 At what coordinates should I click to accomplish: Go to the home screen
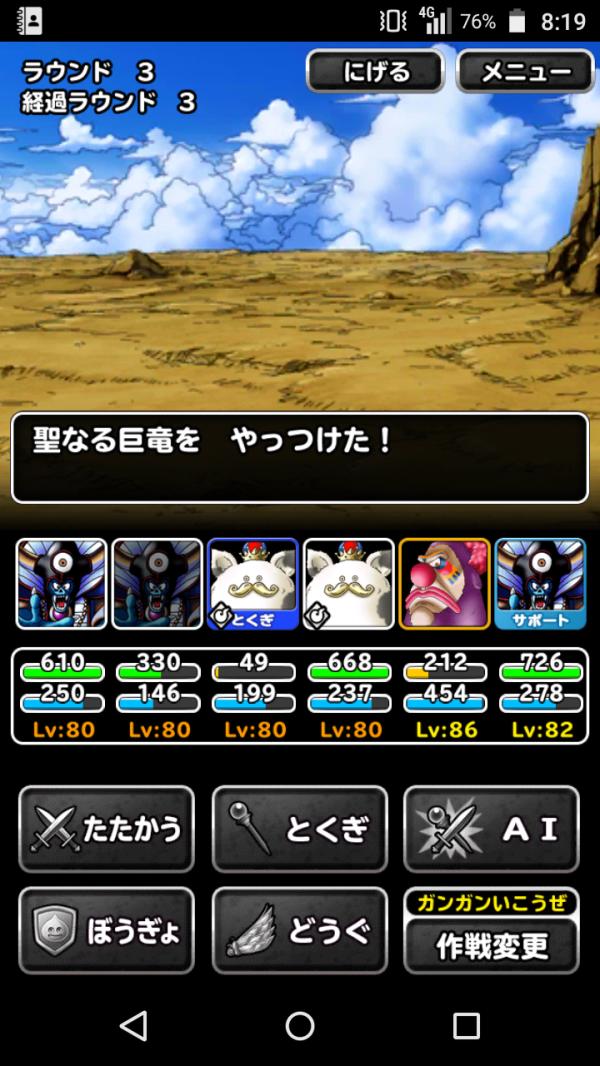(x=300, y=1025)
